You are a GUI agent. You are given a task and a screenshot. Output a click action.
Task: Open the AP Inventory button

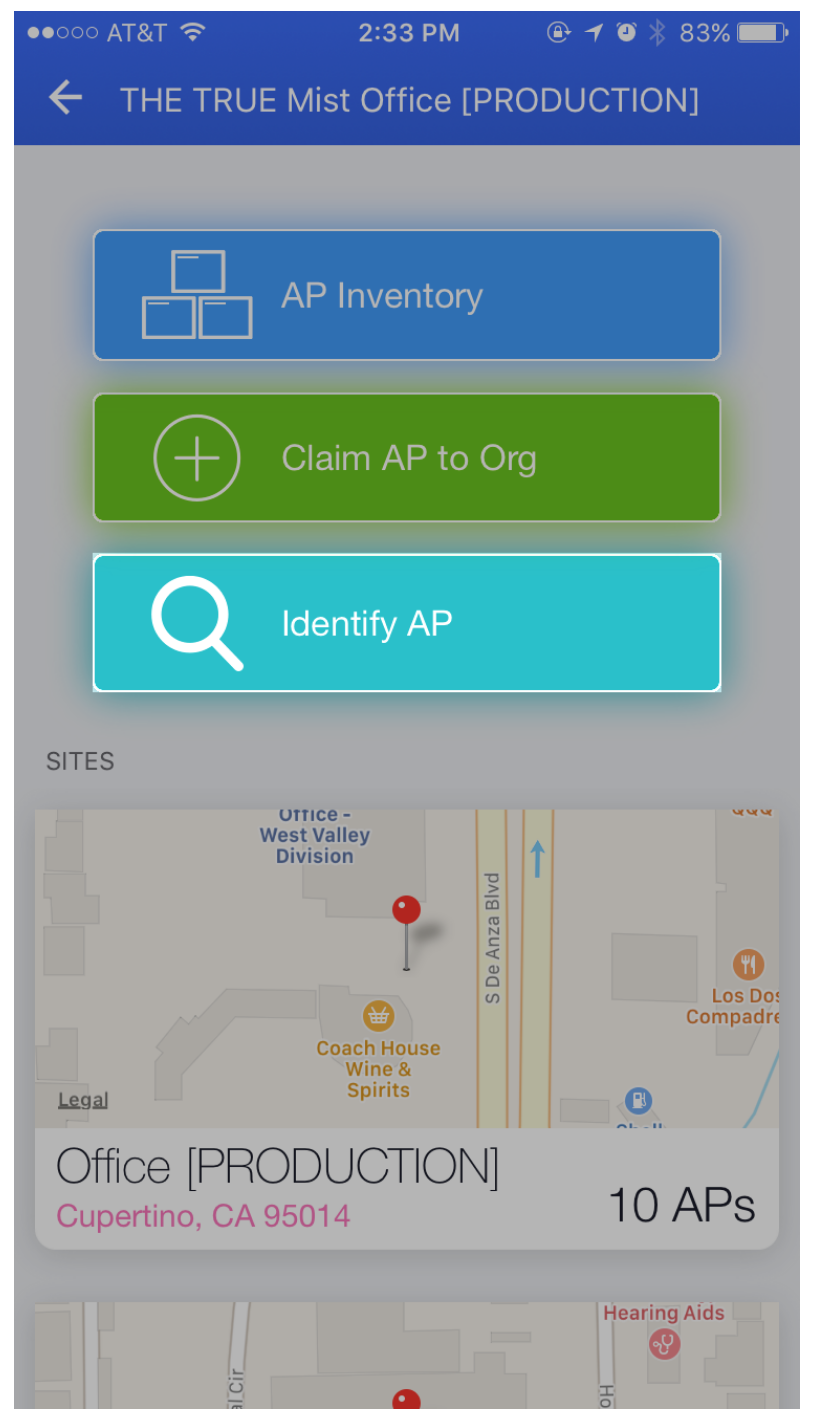[407, 296]
